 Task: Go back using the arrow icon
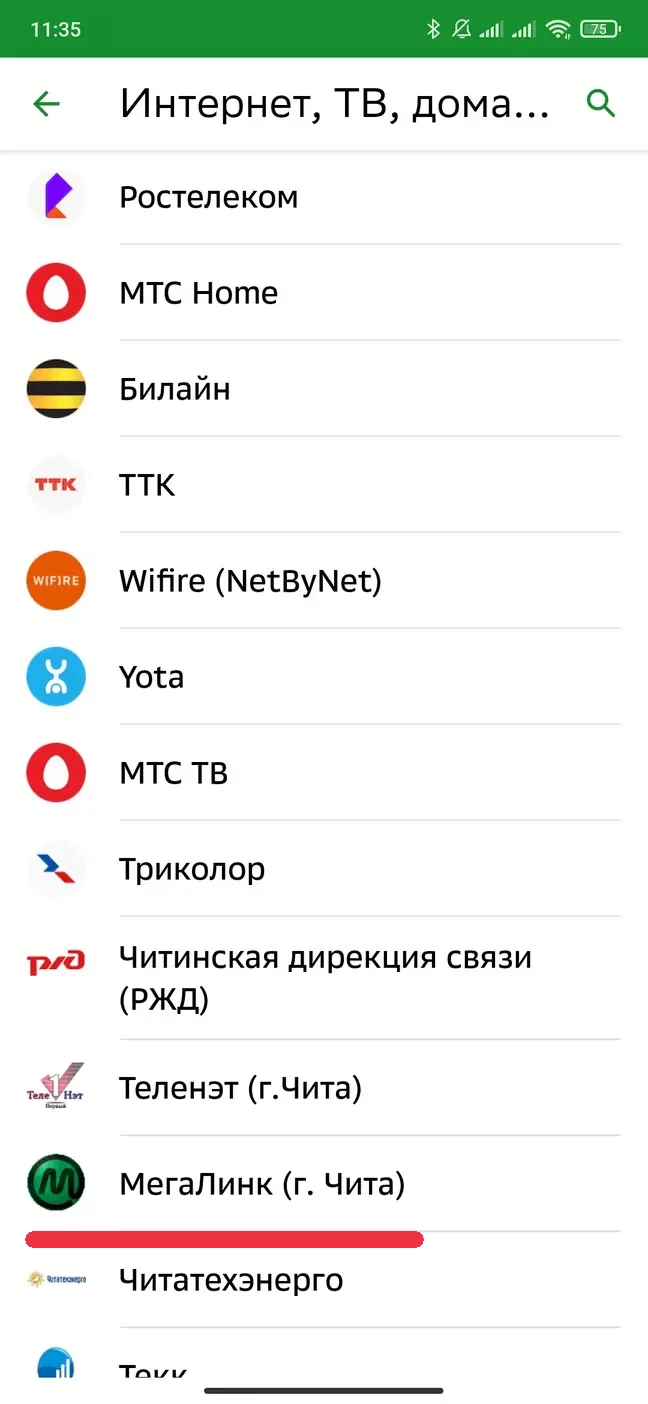46,103
